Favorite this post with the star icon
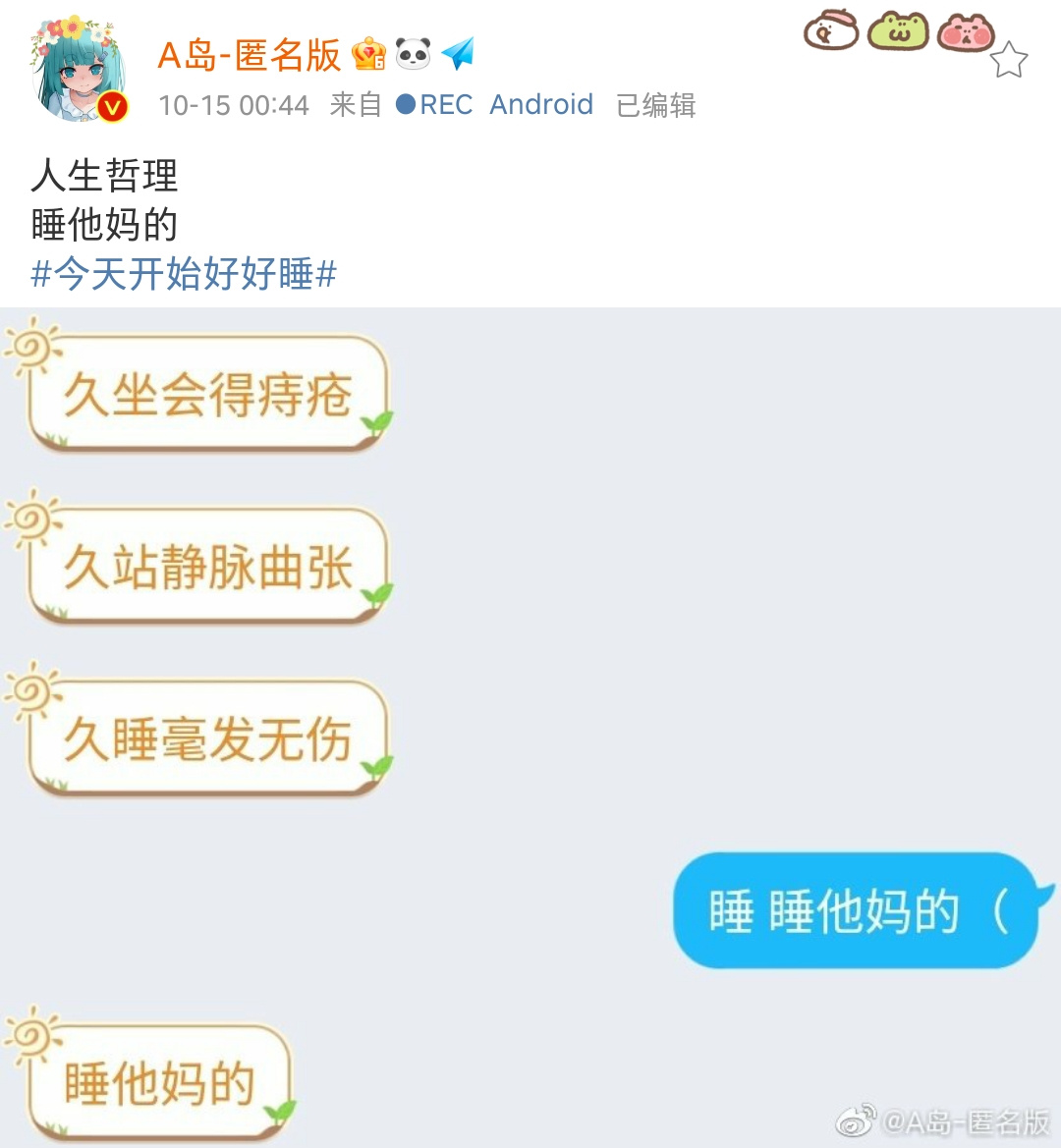Viewport: 1061px width, 1148px height. 1008,61
